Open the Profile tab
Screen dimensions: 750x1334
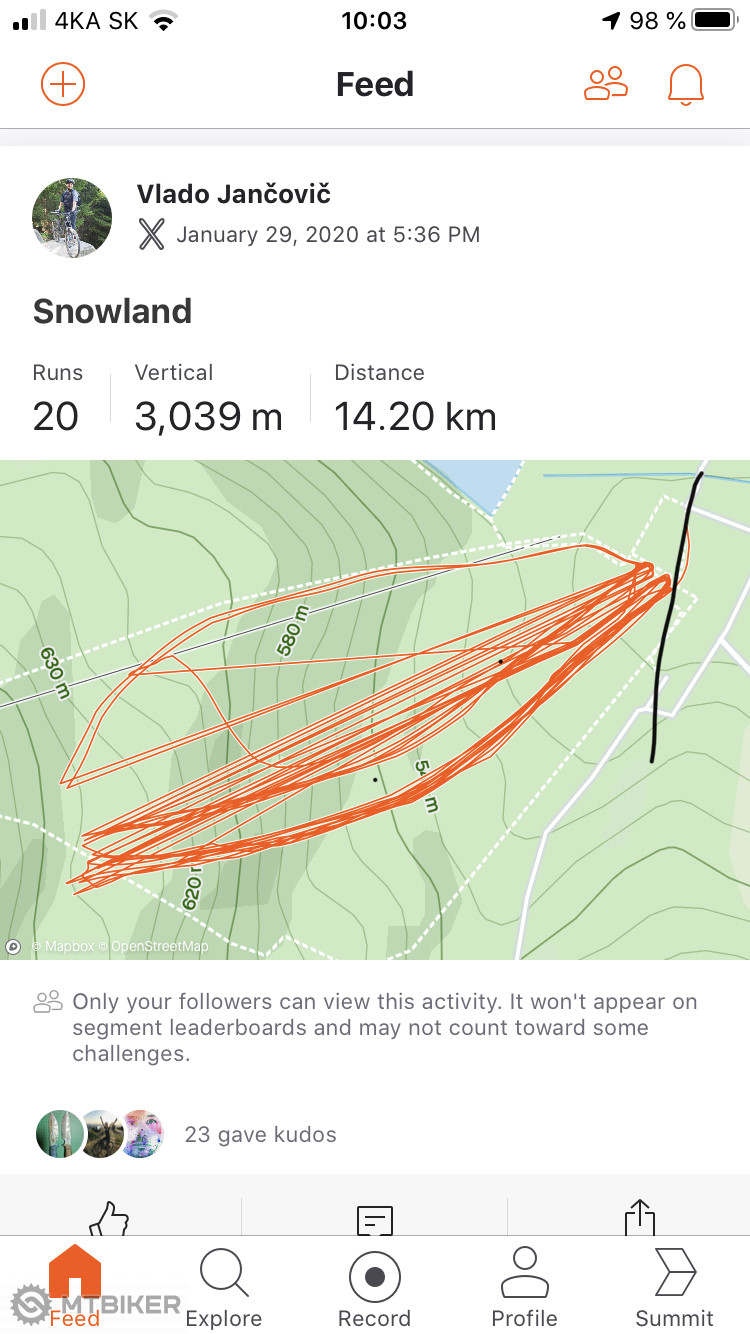524,1287
